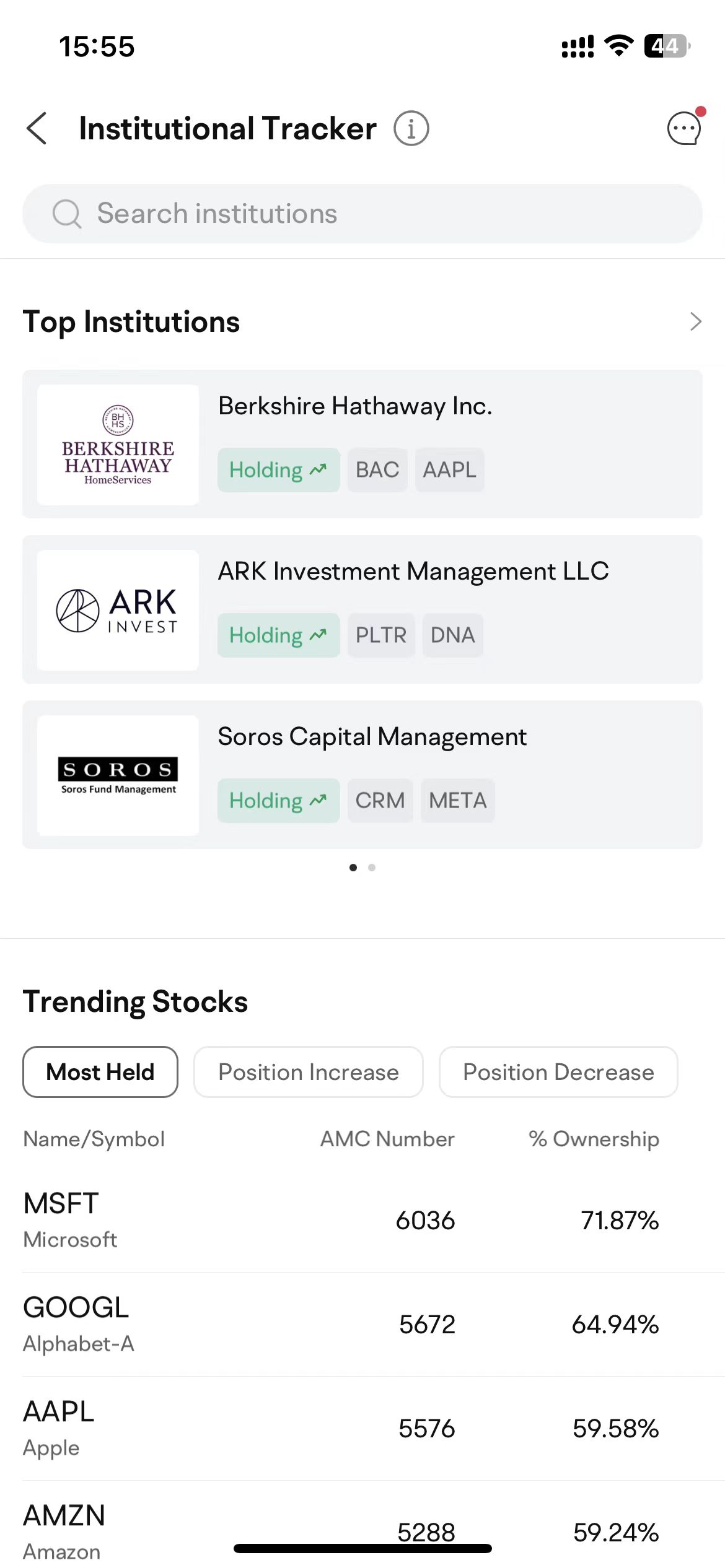The image size is (725, 1568).
Task: Open the info icon beside Institutional Tracker
Action: 411,129
